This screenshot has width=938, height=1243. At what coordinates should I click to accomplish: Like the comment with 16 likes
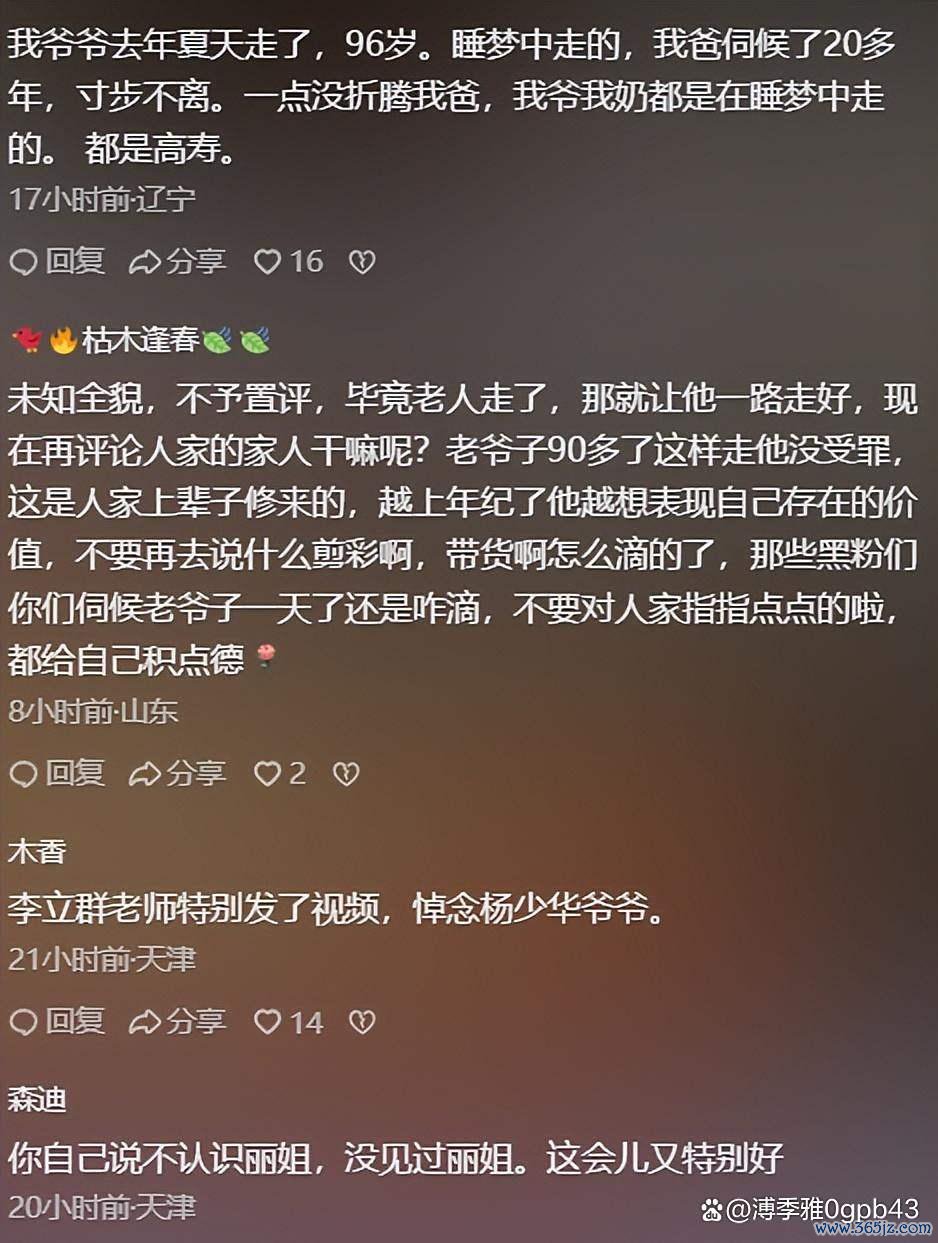click(288, 262)
